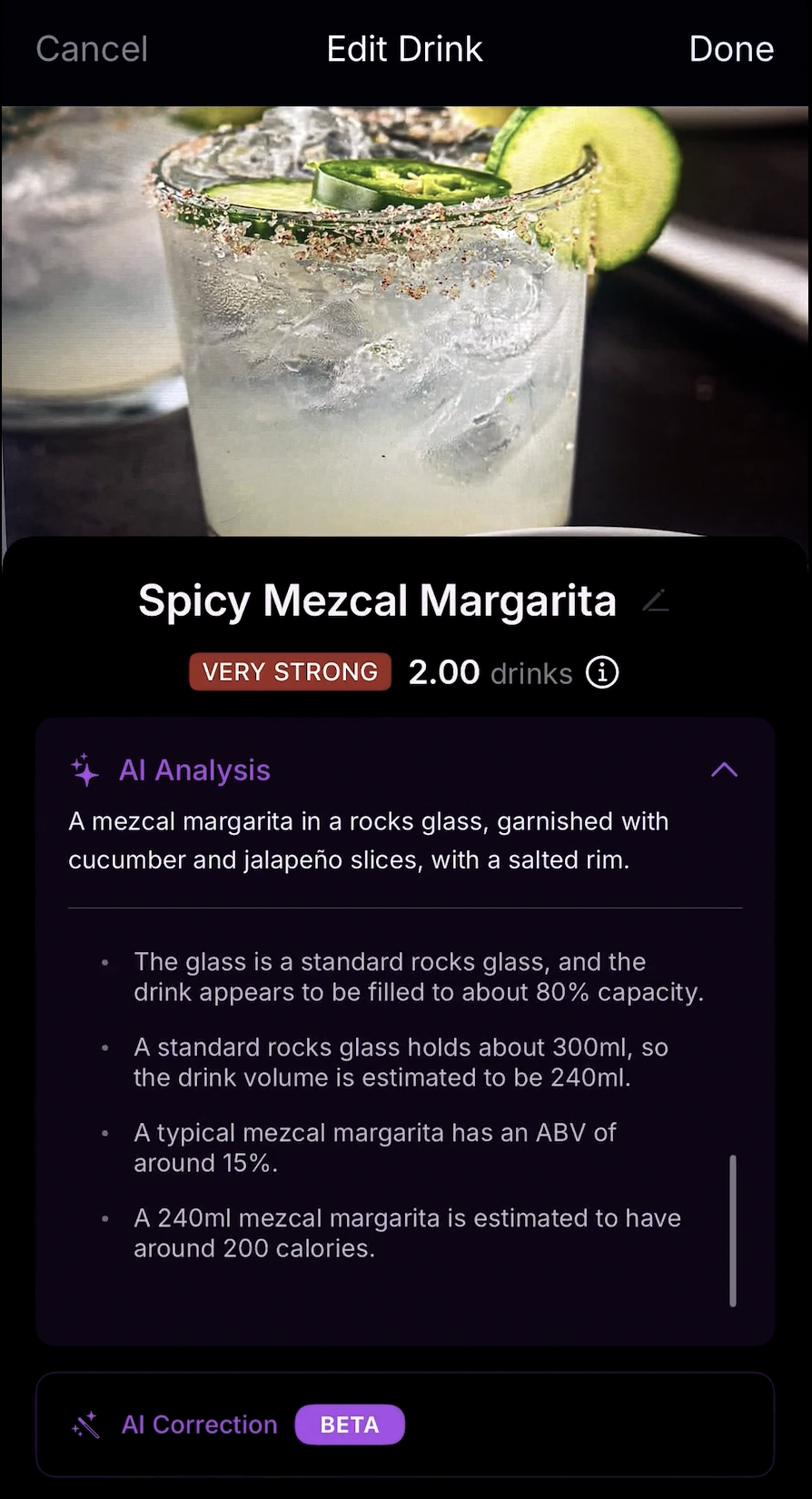Viewport: 812px width, 1499px height.
Task: Cancel editing the drink
Action: pyautogui.click(x=91, y=49)
